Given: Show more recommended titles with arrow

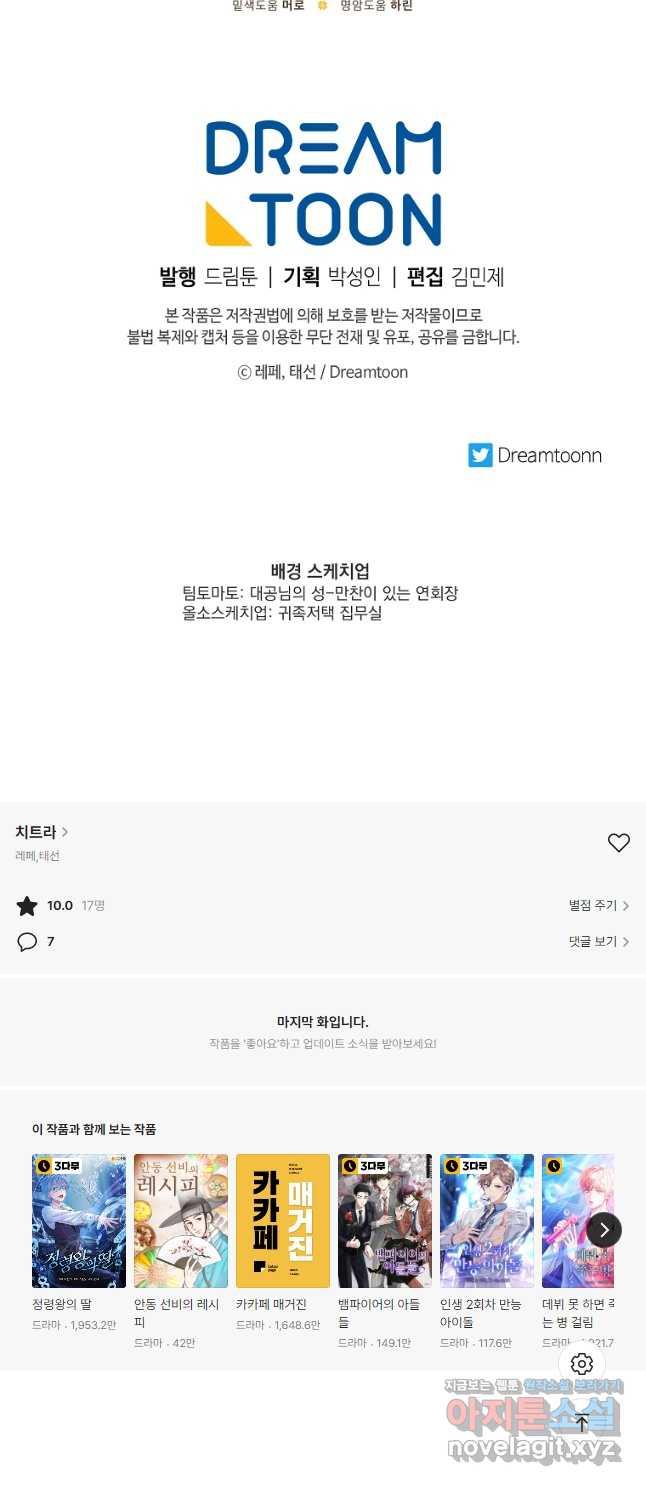Looking at the screenshot, I should (x=604, y=1230).
